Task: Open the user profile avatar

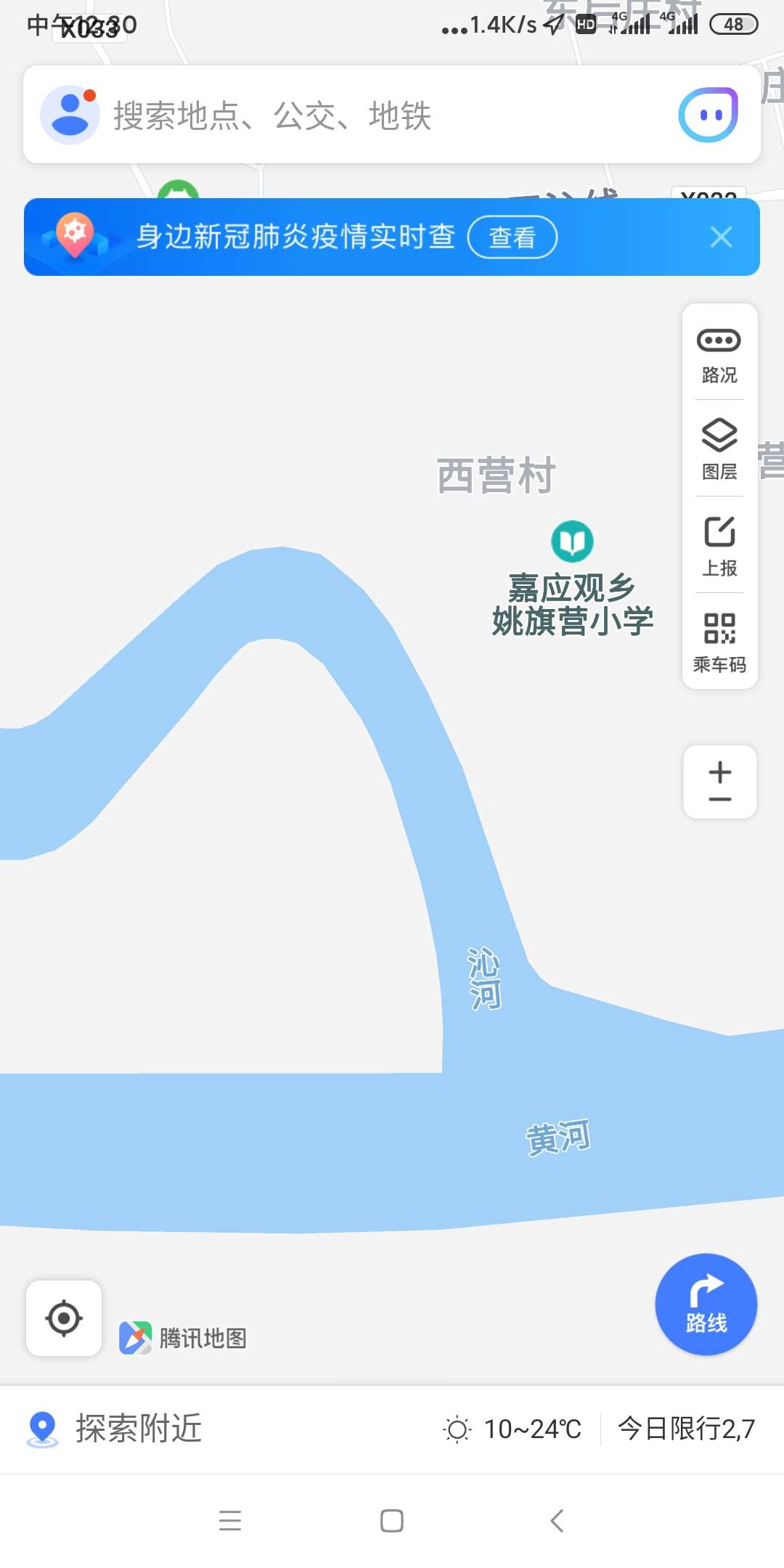Action: pyautogui.click(x=70, y=115)
